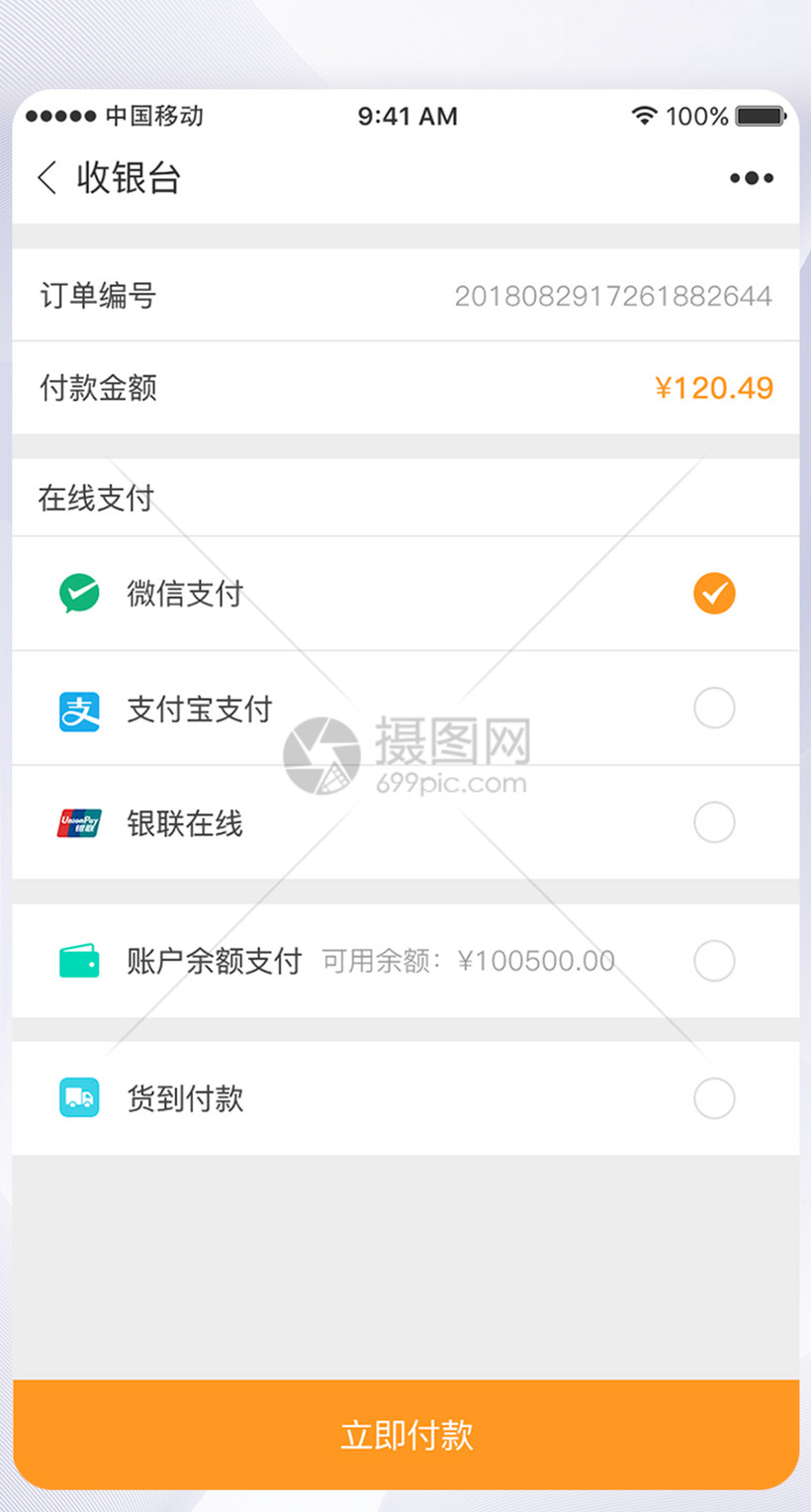Image resolution: width=811 pixels, height=1512 pixels.
Task: Click the delivery truck icon for cash on delivery
Action: pyautogui.click(x=80, y=1098)
